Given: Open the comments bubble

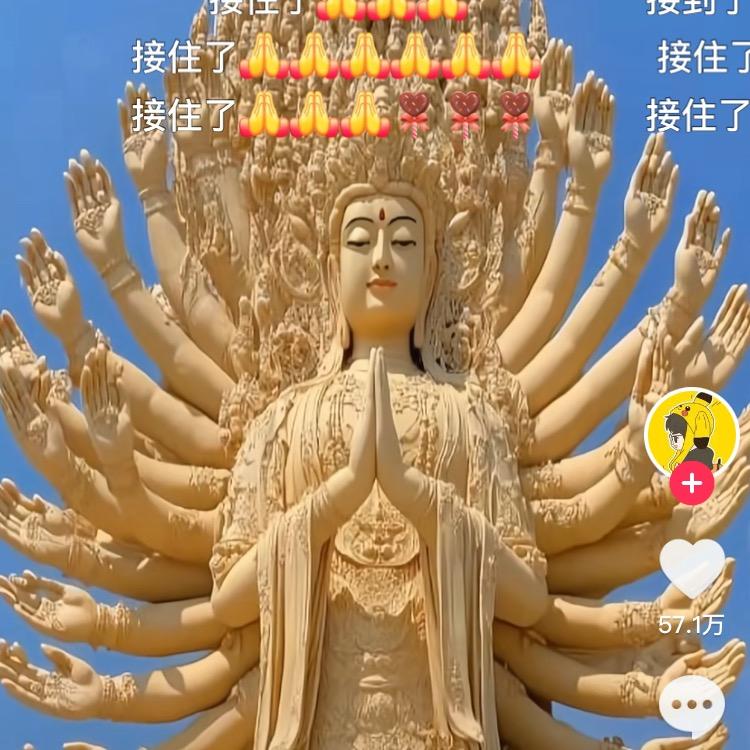Looking at the screenshot, I should point(692,705).
